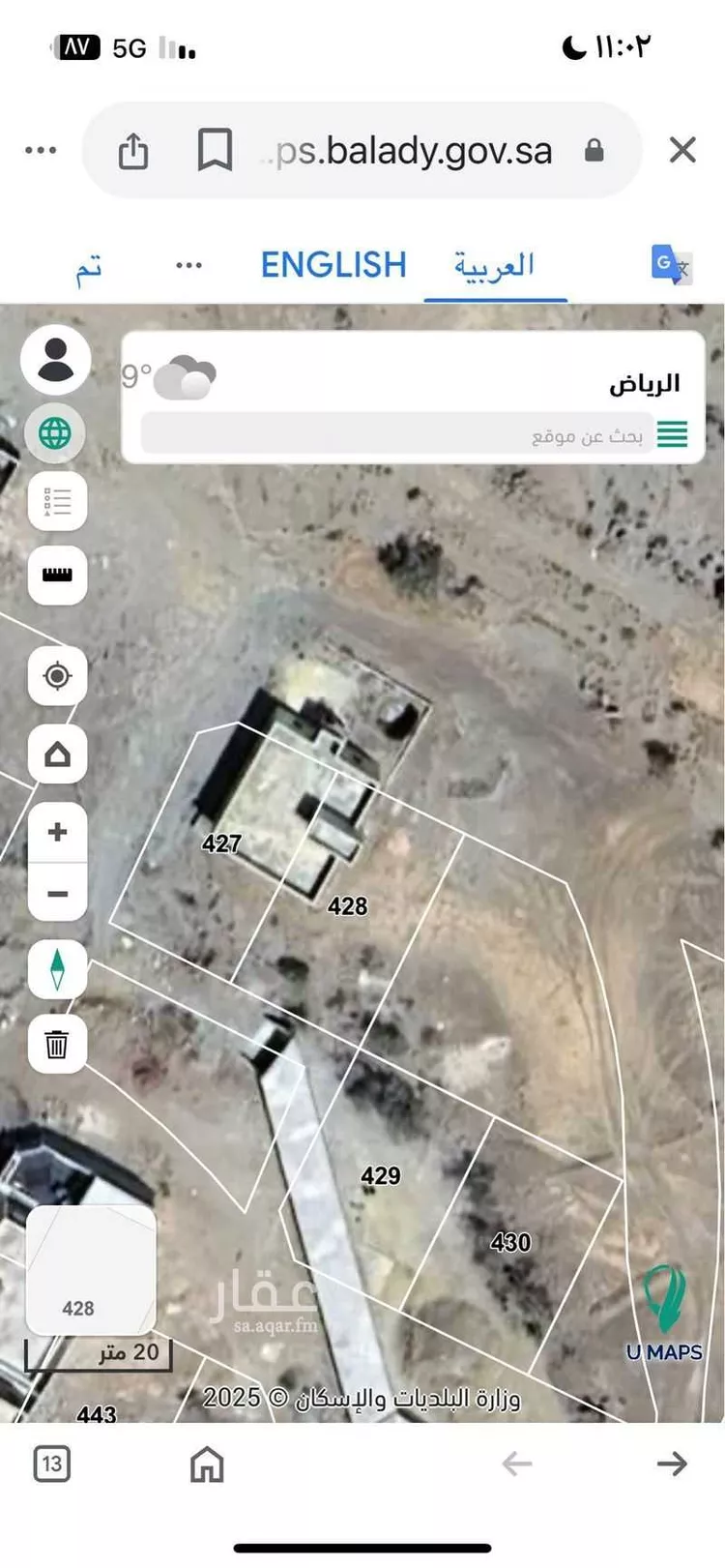Screen dimensions: 725x1568
Task: Activate the ruler measurement tool
Action: point(57,575)
